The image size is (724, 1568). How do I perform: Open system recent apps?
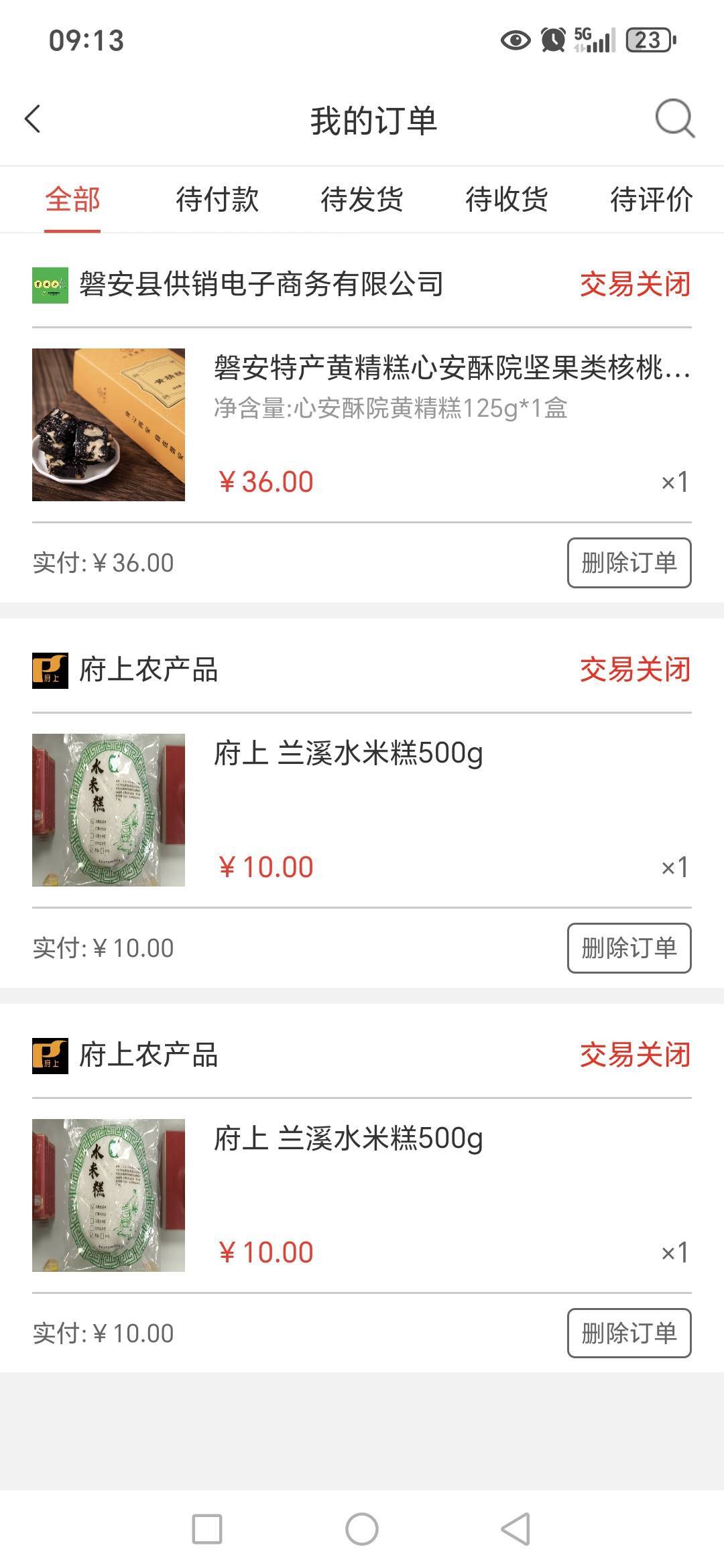tap(207, 1529)
